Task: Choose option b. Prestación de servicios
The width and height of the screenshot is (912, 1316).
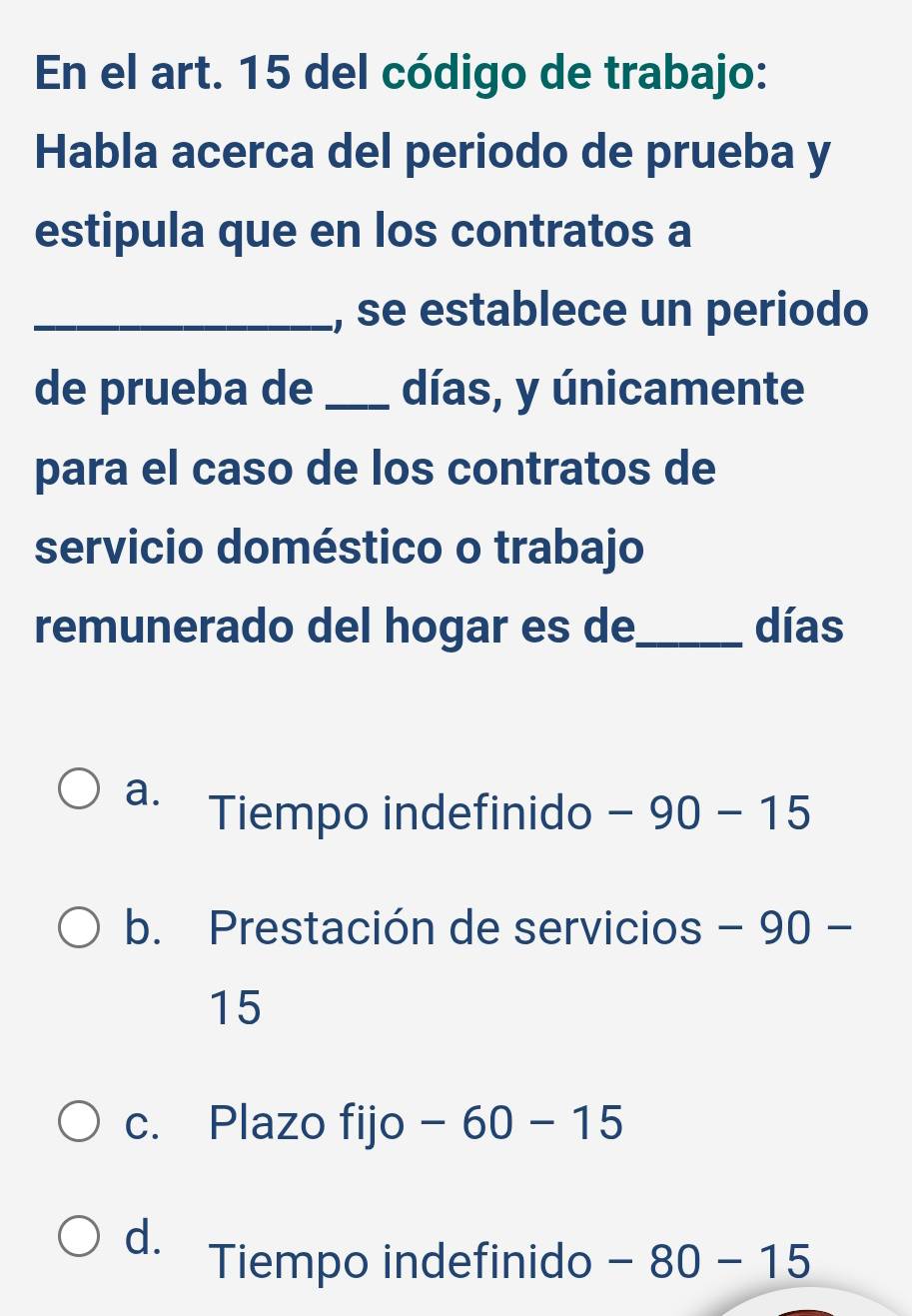Action: [x=79, y=928]
